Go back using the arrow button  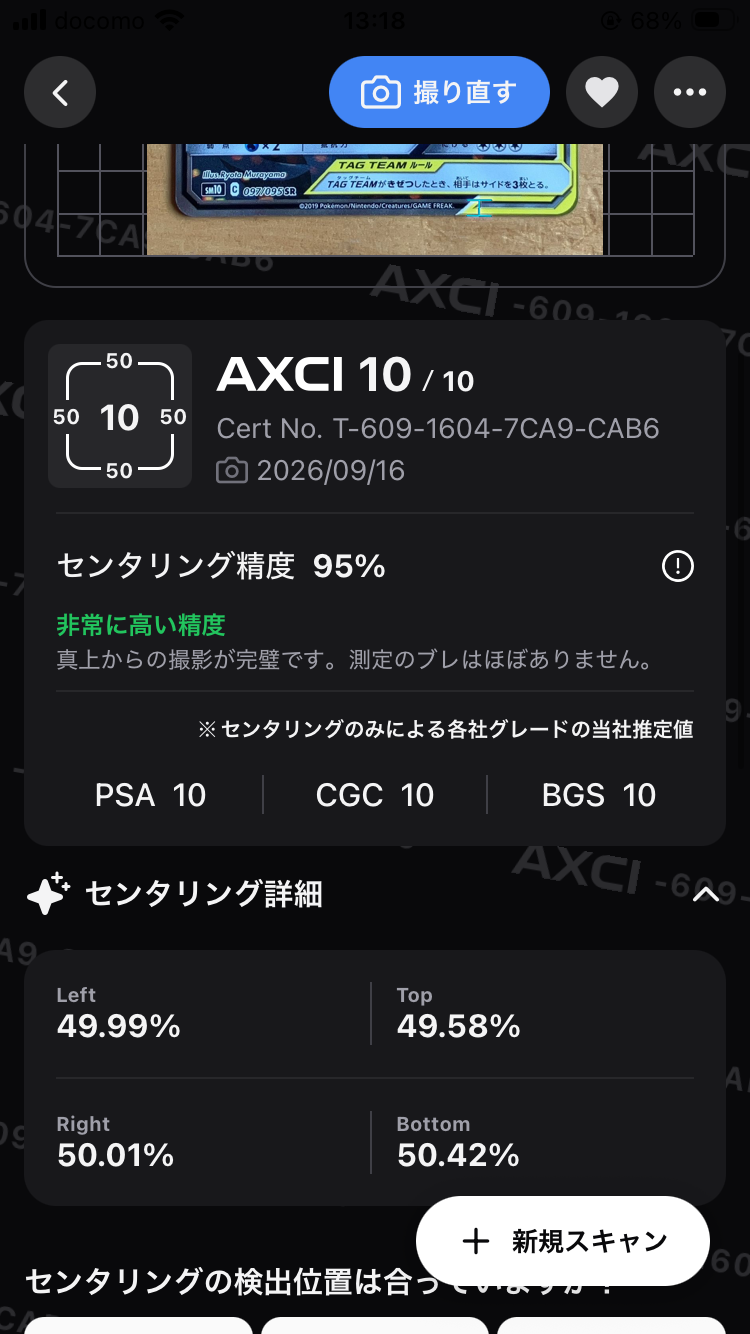pyautogui.click(x=60, y=93)
